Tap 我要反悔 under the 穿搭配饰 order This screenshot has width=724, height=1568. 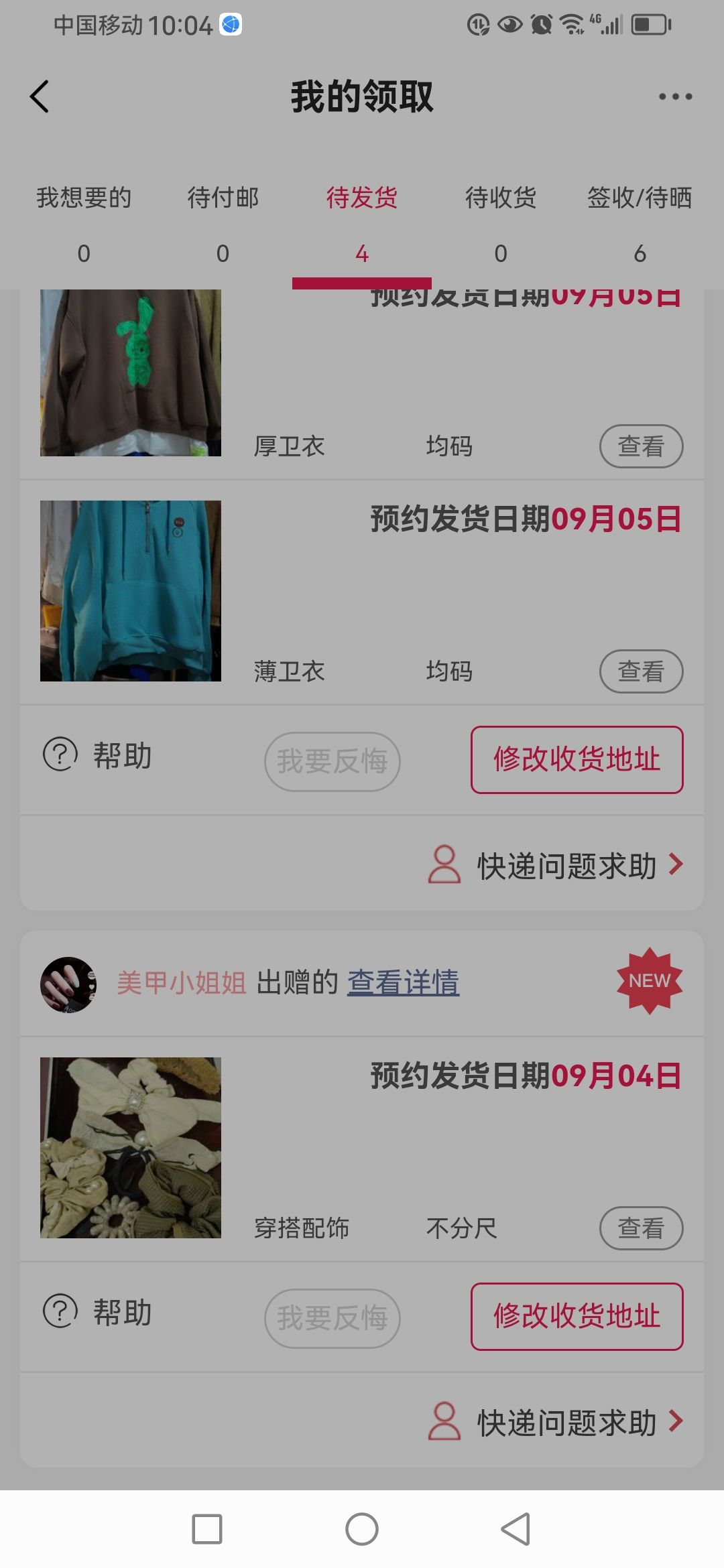tap(333, 1318)
